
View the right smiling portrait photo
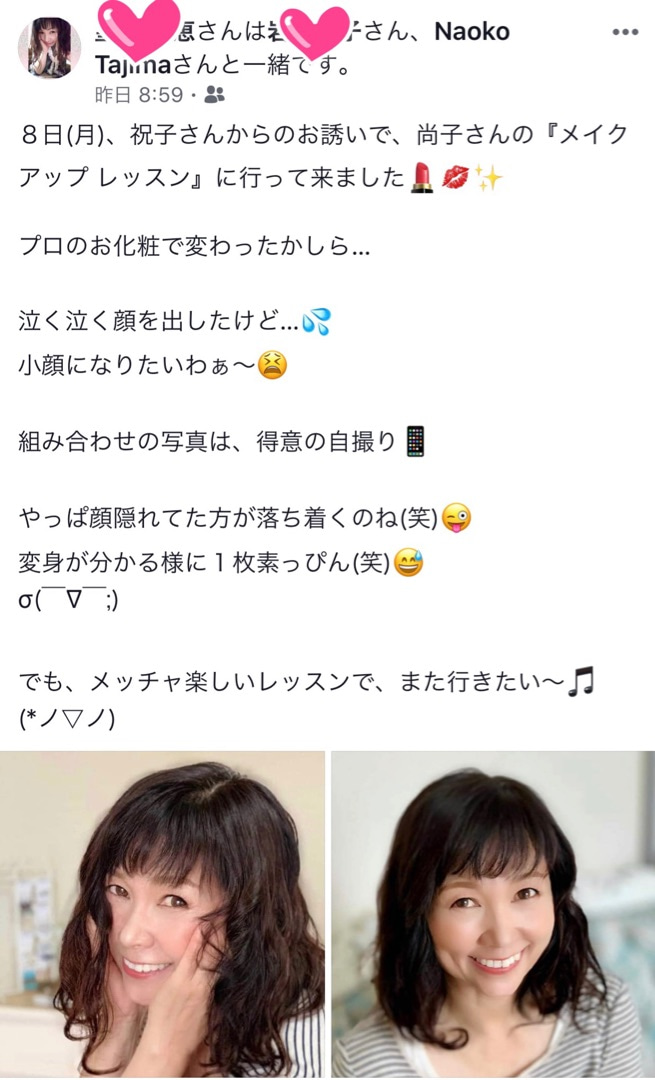click(493, 914)
